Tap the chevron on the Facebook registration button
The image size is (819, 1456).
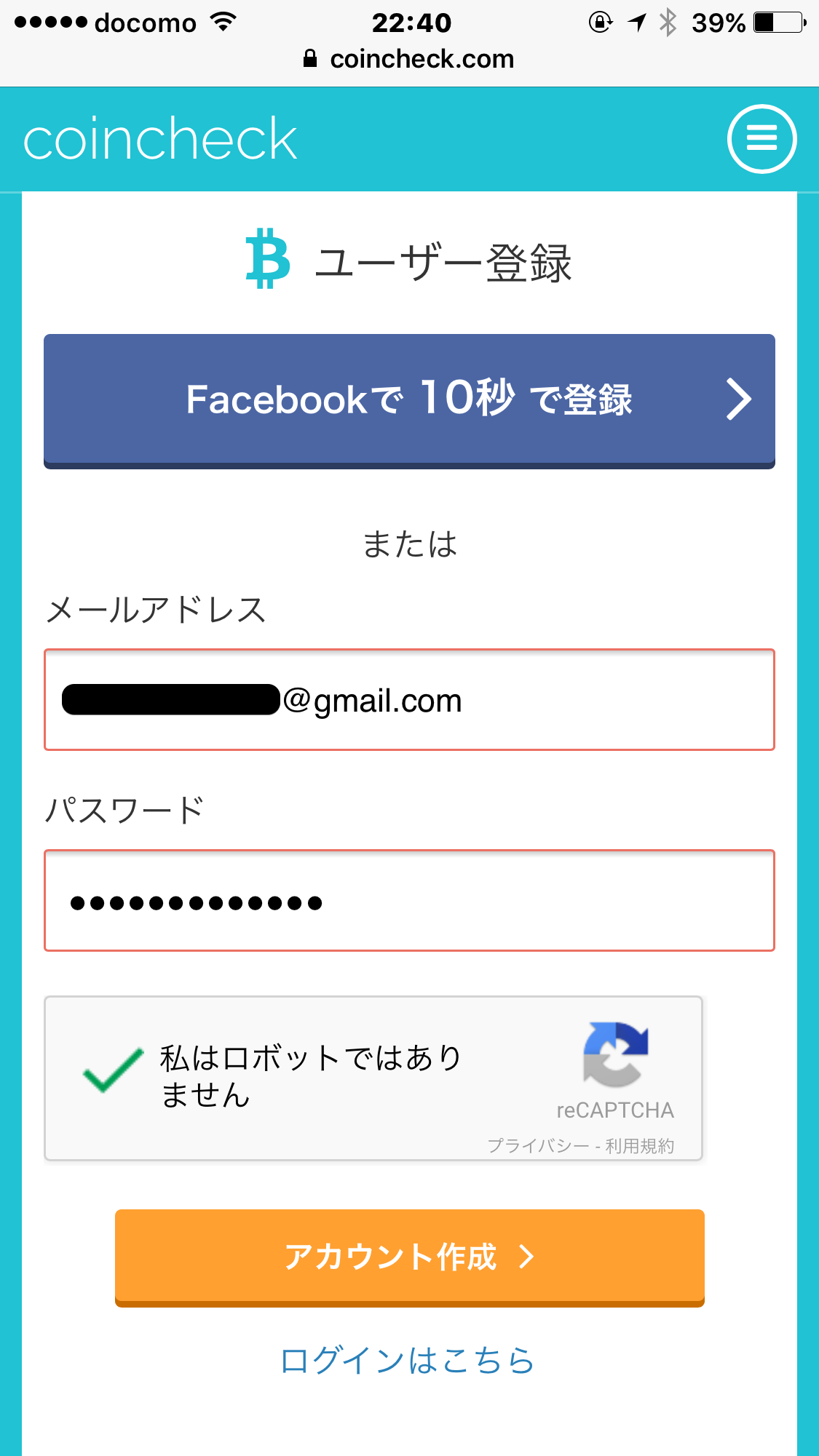coord(738,399)
